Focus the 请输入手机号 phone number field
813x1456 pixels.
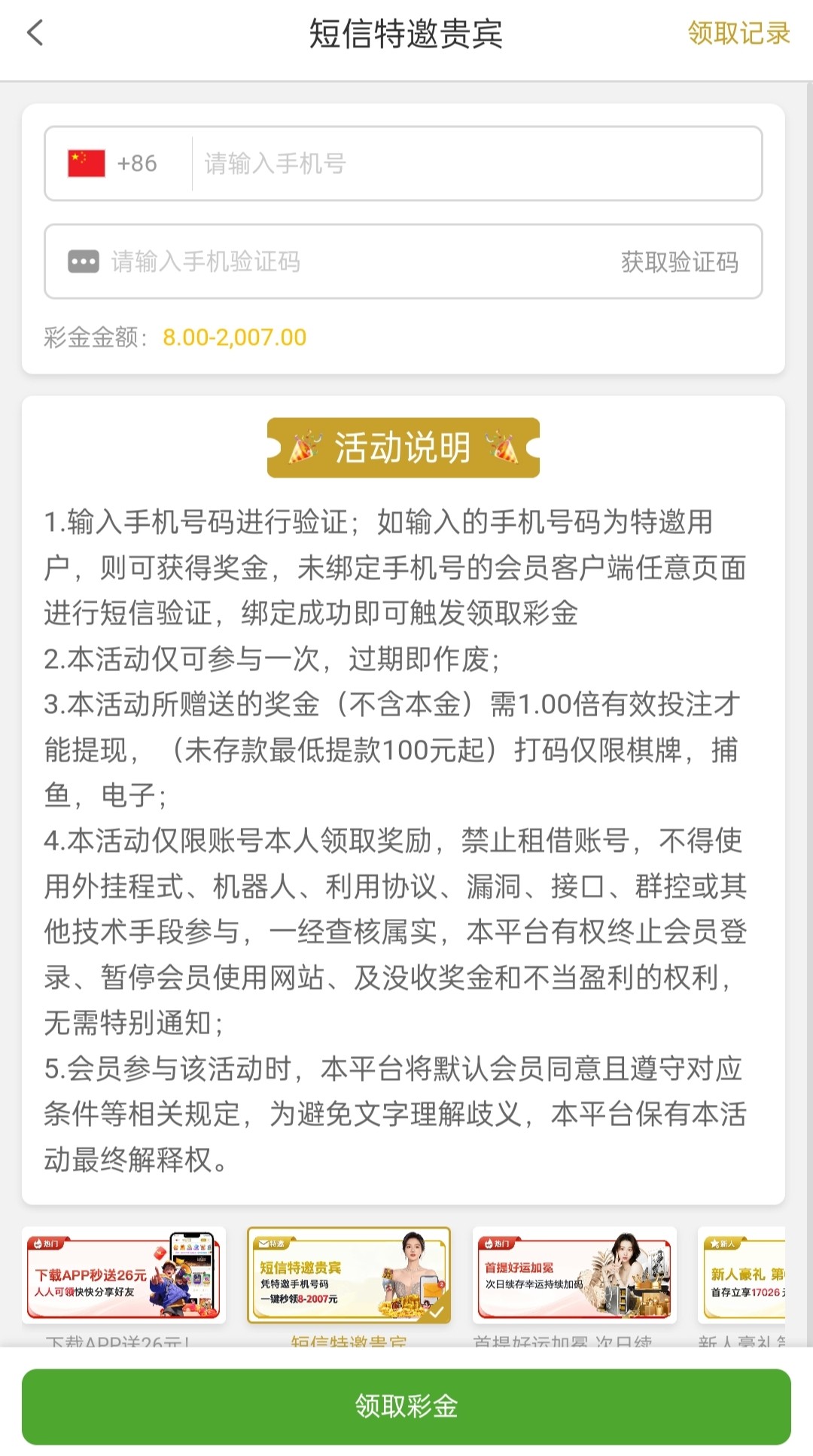(x=474, y=163)
